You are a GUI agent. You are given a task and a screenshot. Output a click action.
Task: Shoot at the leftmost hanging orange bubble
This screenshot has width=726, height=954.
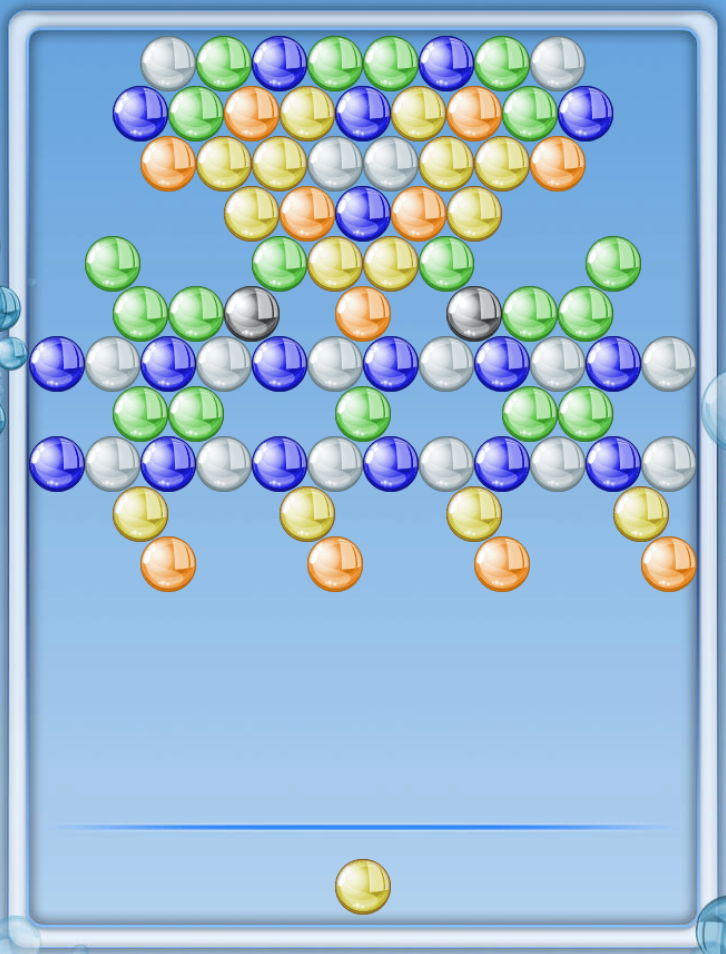[x=168, y=564]
